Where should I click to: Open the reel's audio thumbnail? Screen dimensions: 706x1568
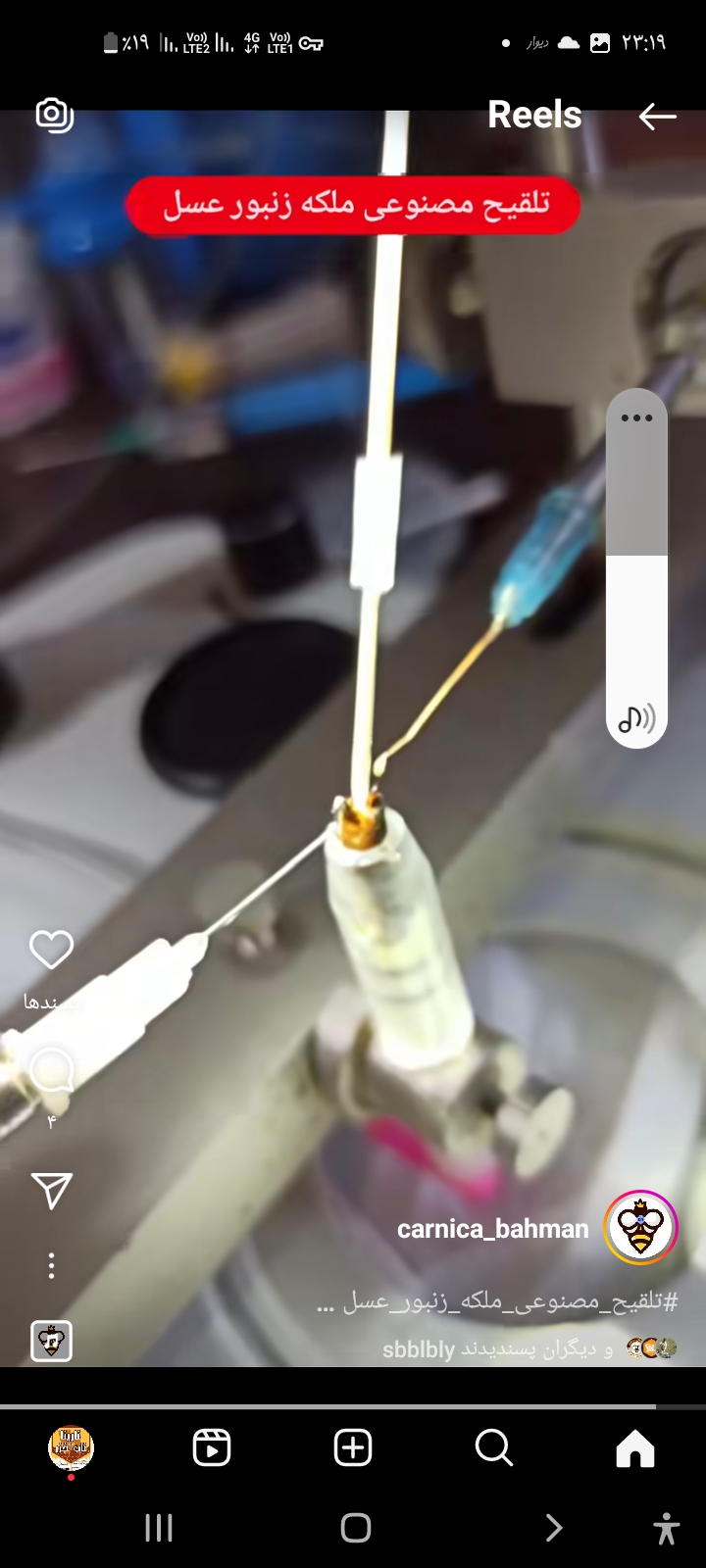51,1341
